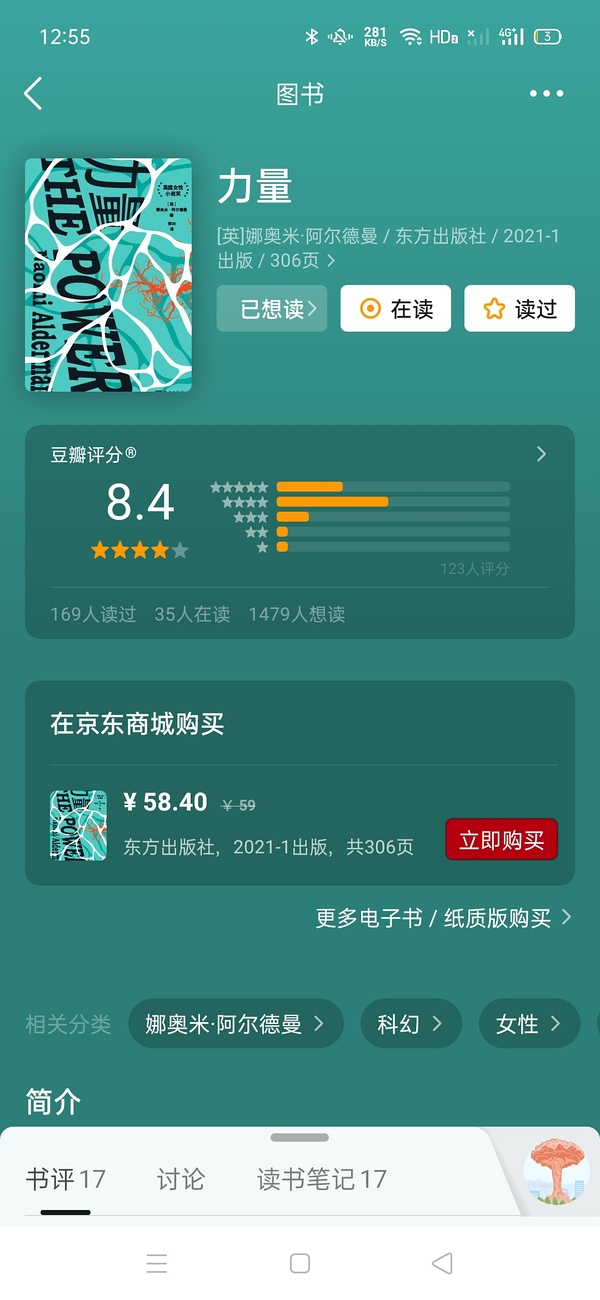Open recent apps from system navigation bar
The width and height of the screenshot is (600, 1300).
pos(157,1263)
